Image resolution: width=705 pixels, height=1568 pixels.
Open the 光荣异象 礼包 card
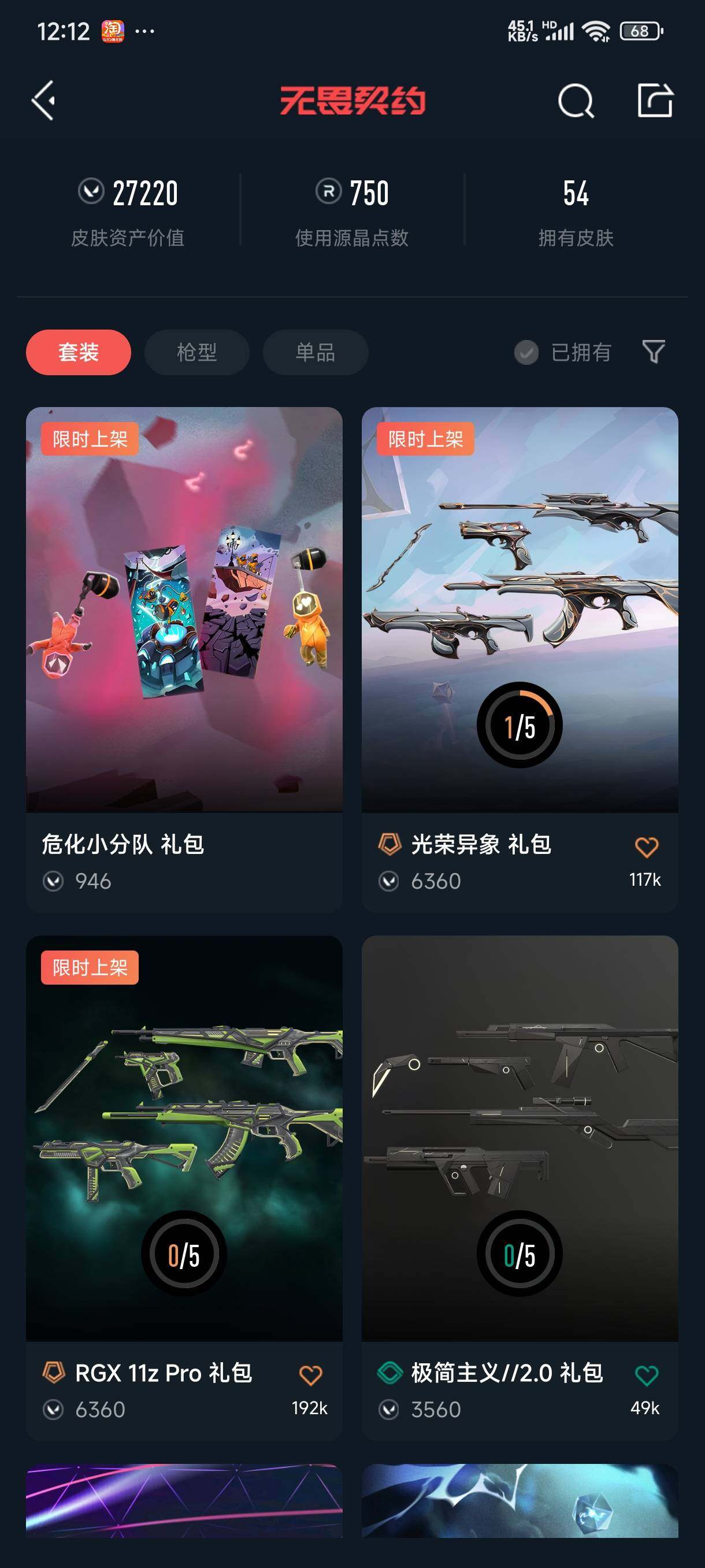point(520,659)
